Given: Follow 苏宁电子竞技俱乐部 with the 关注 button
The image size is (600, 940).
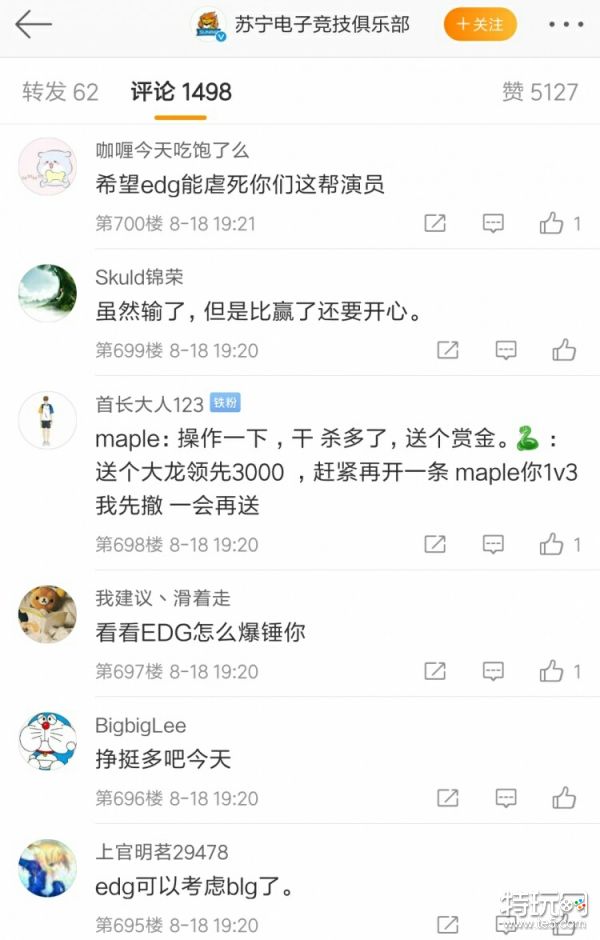Looking at the screenshot, I should click(480, 25).
